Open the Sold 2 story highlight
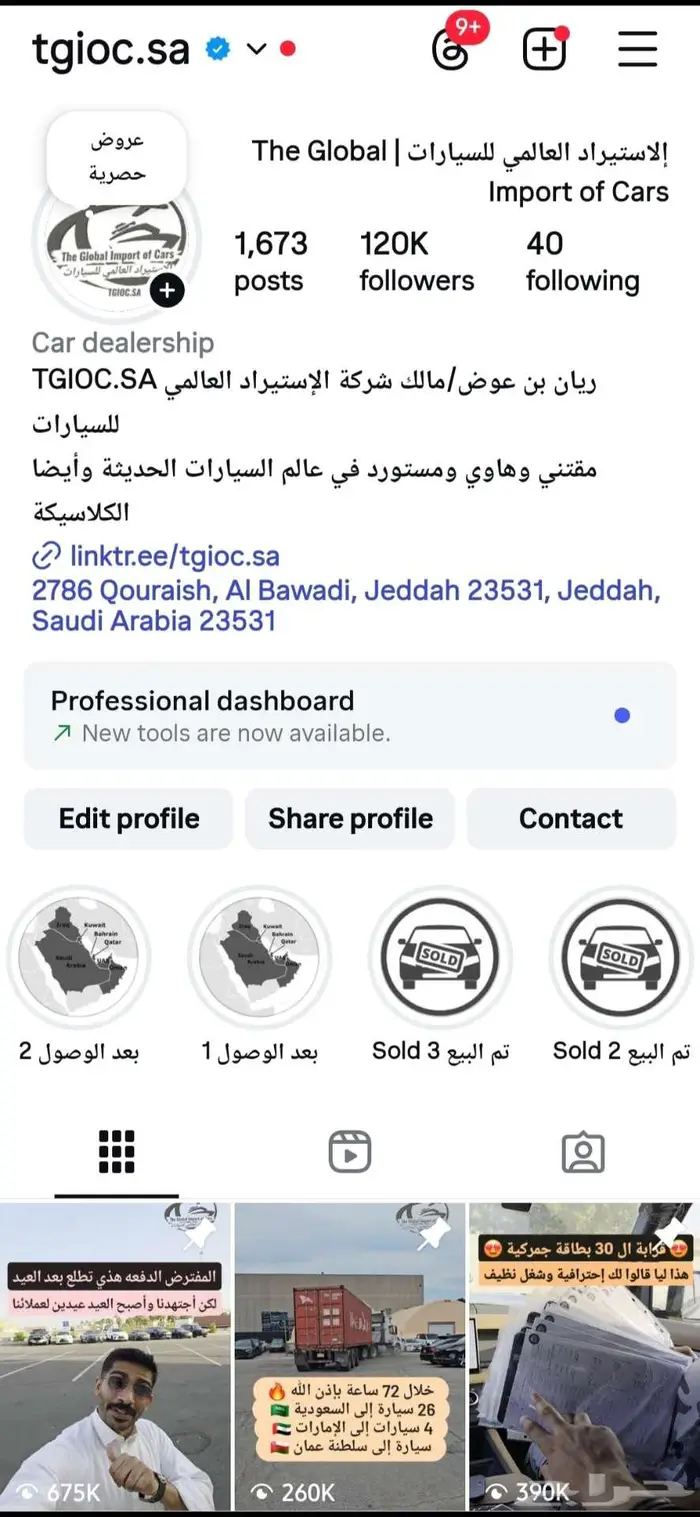This screenshot has width=700, height=1517. pos(621,958)
